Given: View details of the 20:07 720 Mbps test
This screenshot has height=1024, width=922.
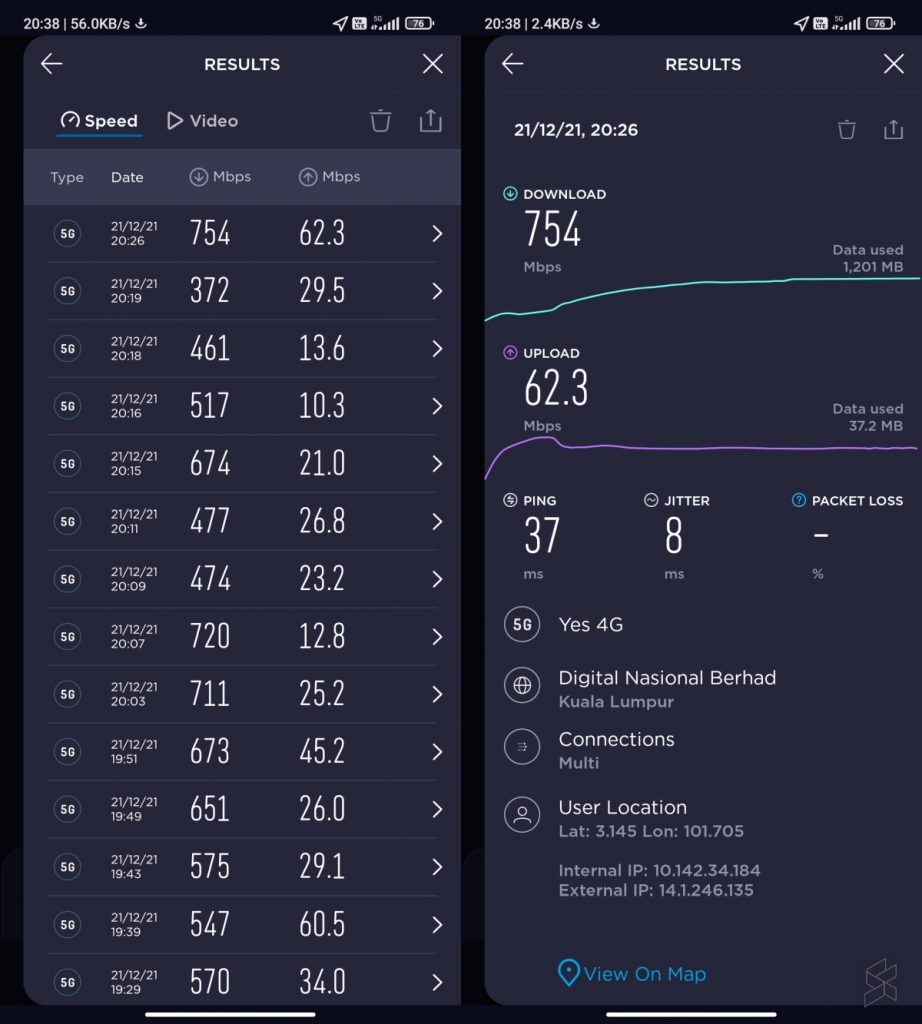Looking at the screenshot, I should point(242,636).
